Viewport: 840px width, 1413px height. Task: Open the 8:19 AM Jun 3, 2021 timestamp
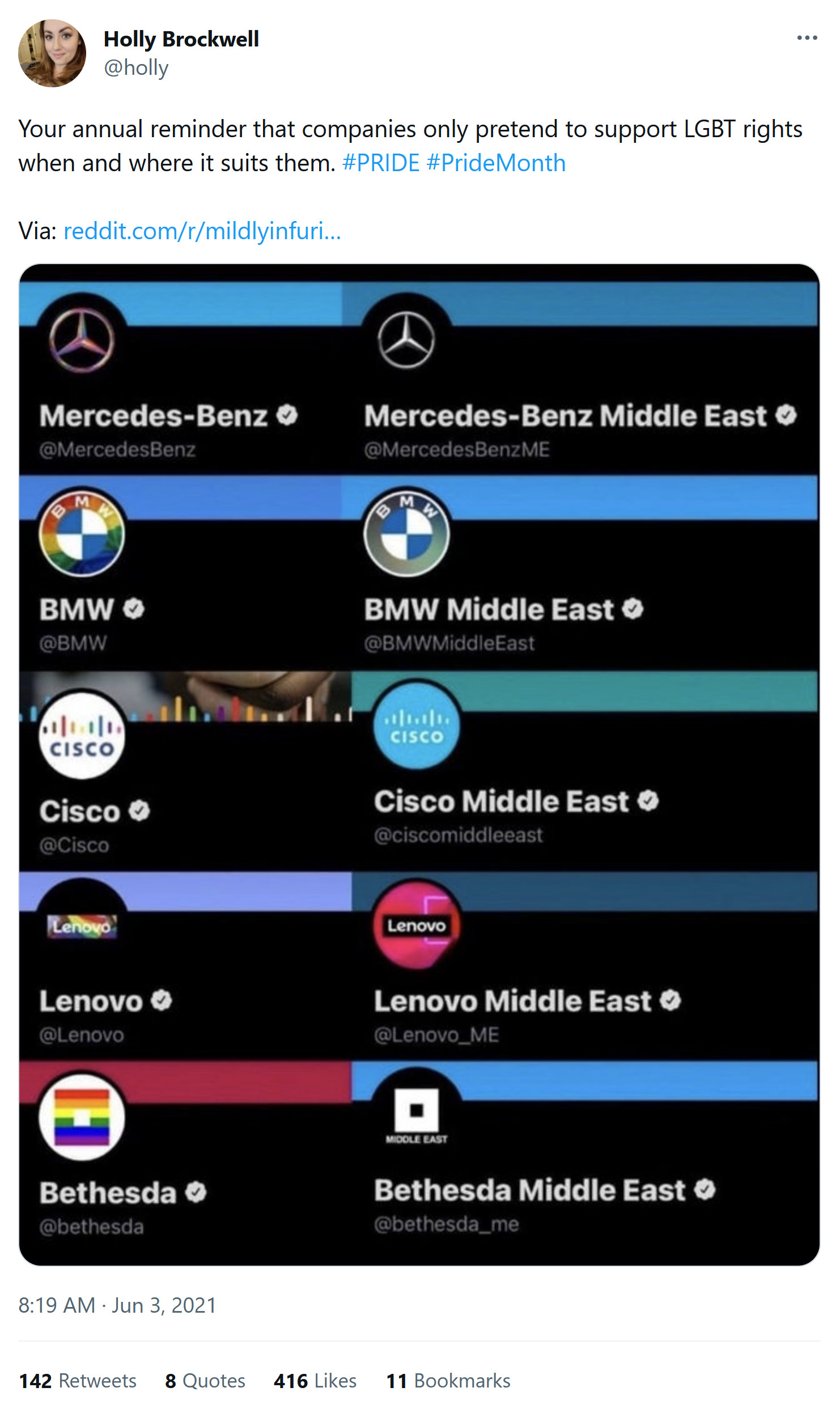click(117, 1305)
